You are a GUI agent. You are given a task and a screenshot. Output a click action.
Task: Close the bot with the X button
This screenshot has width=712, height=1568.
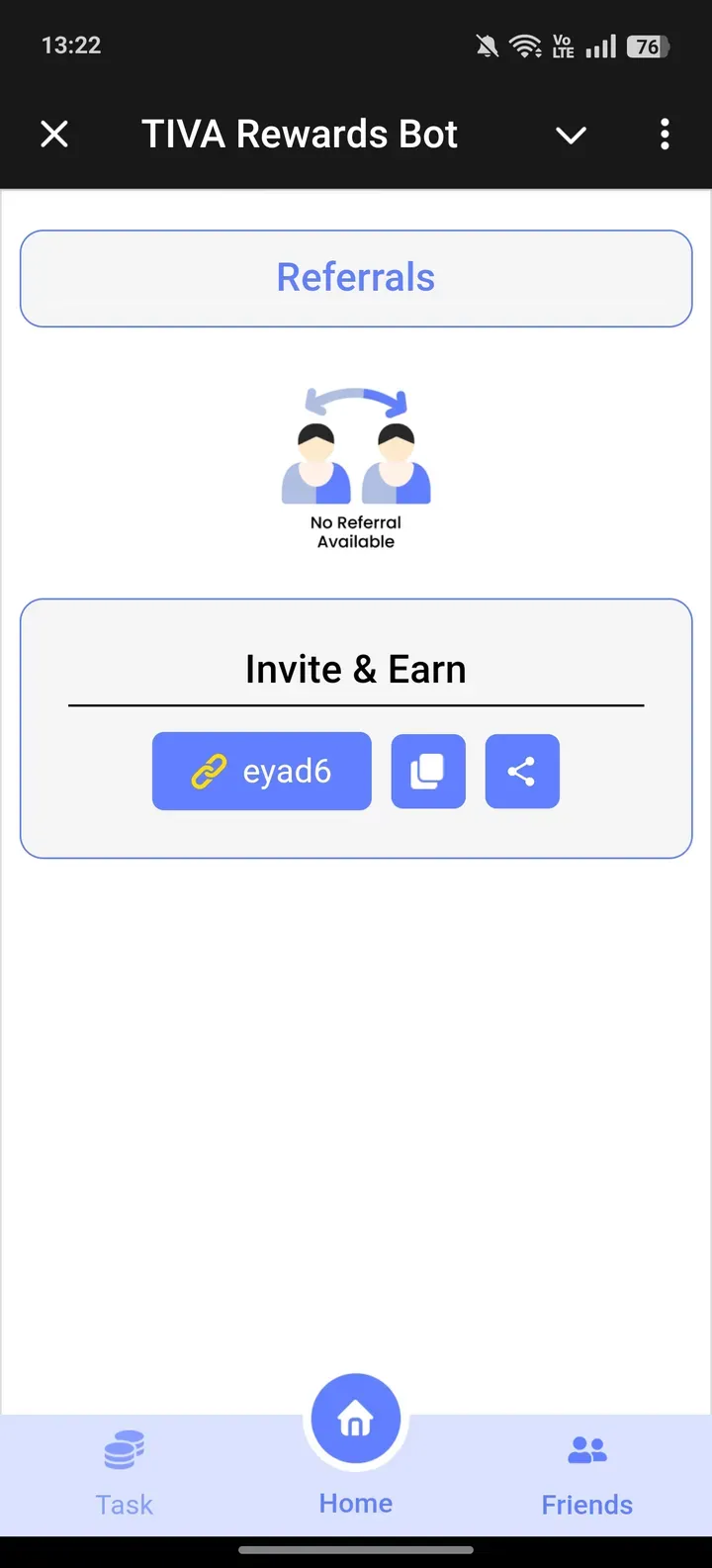coord(54,134)
